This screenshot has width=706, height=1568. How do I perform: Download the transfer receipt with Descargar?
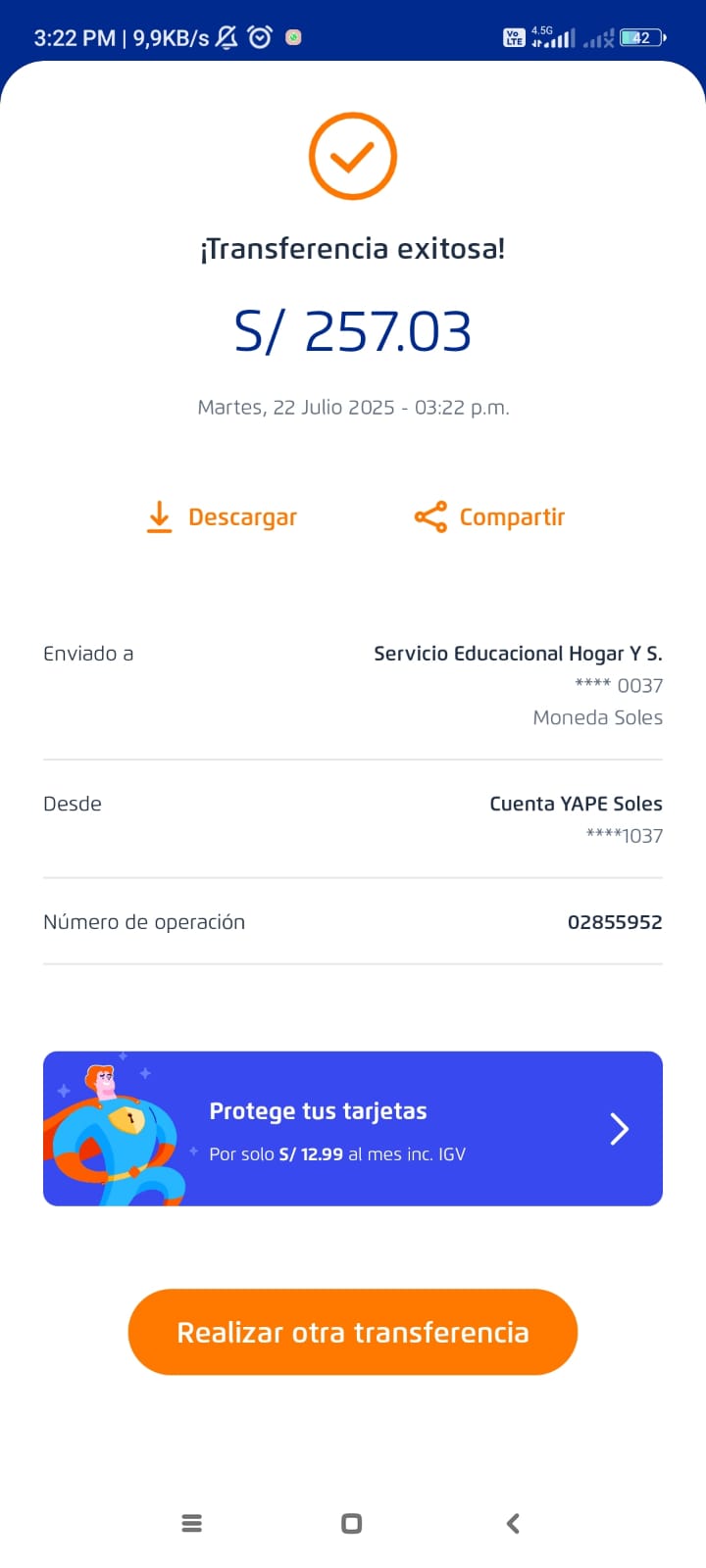[x=223, y=516]
